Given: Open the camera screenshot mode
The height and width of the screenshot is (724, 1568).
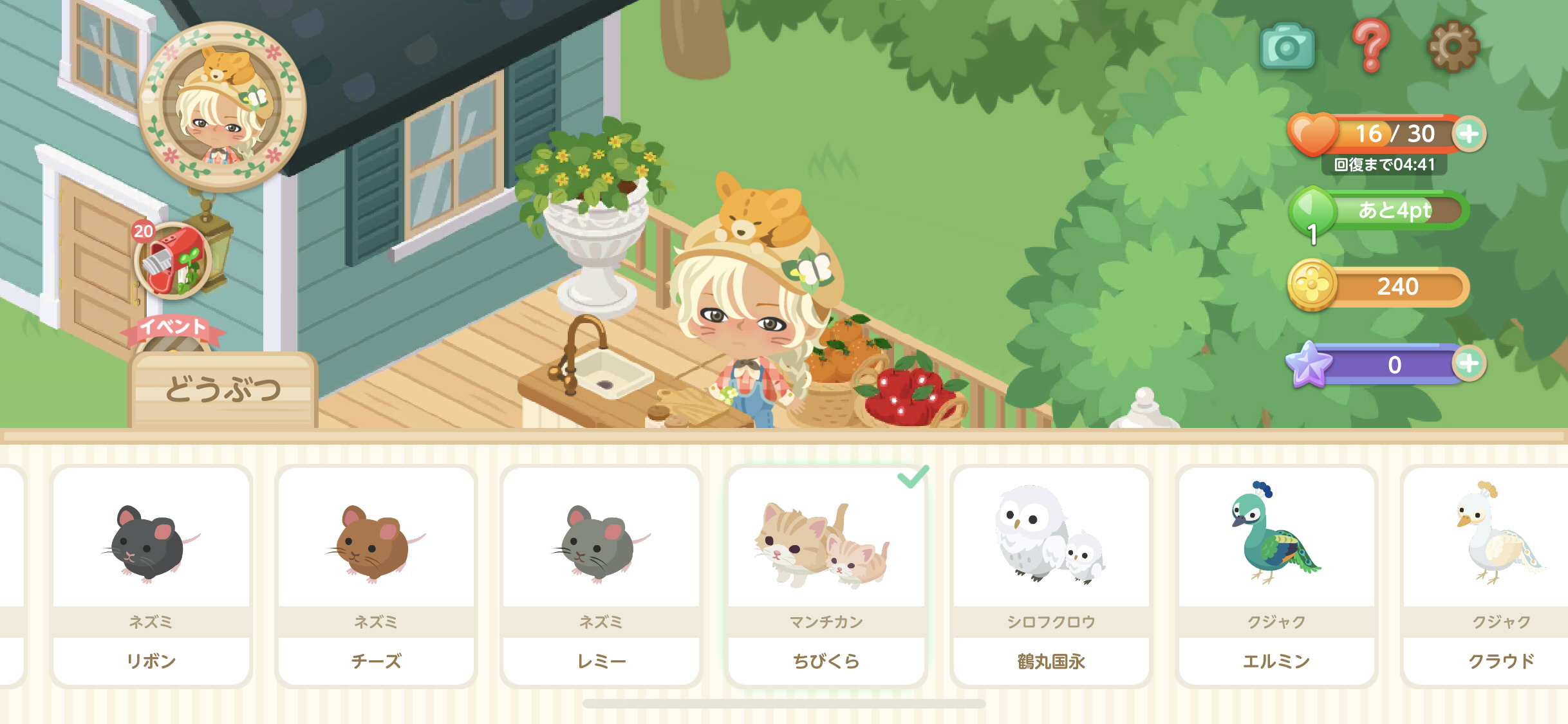Looking at the screenshot, I should click(x=1287, y=46).
